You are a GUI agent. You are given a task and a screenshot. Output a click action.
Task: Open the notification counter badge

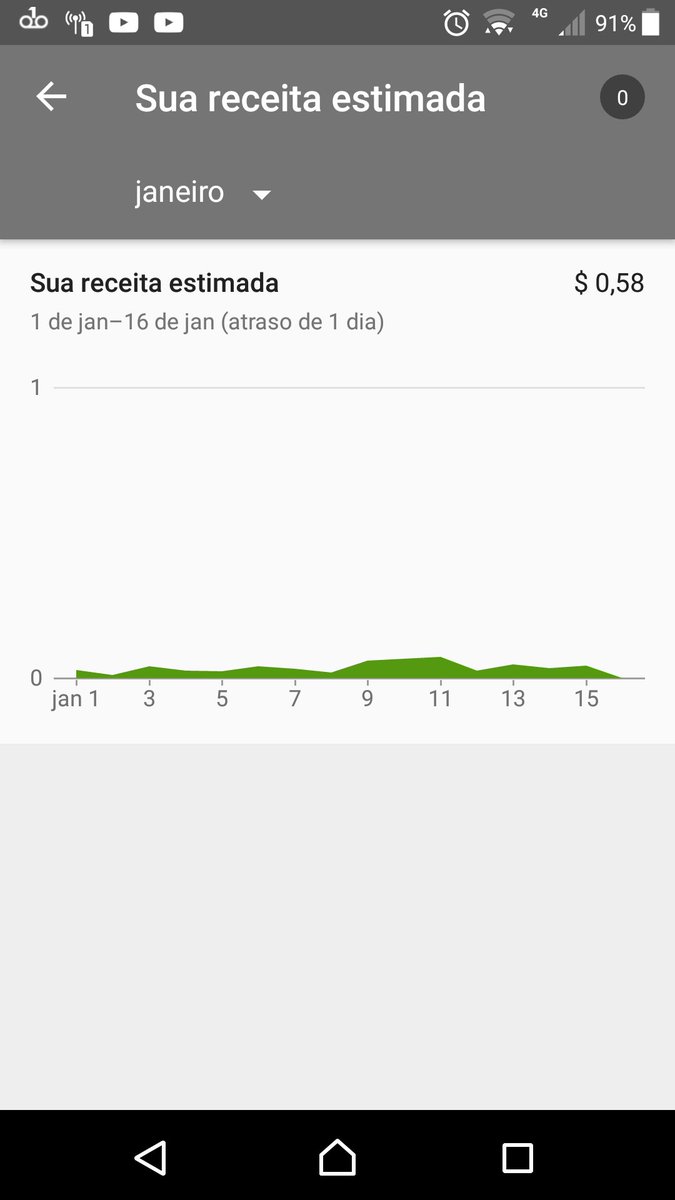tap(622, 97)
